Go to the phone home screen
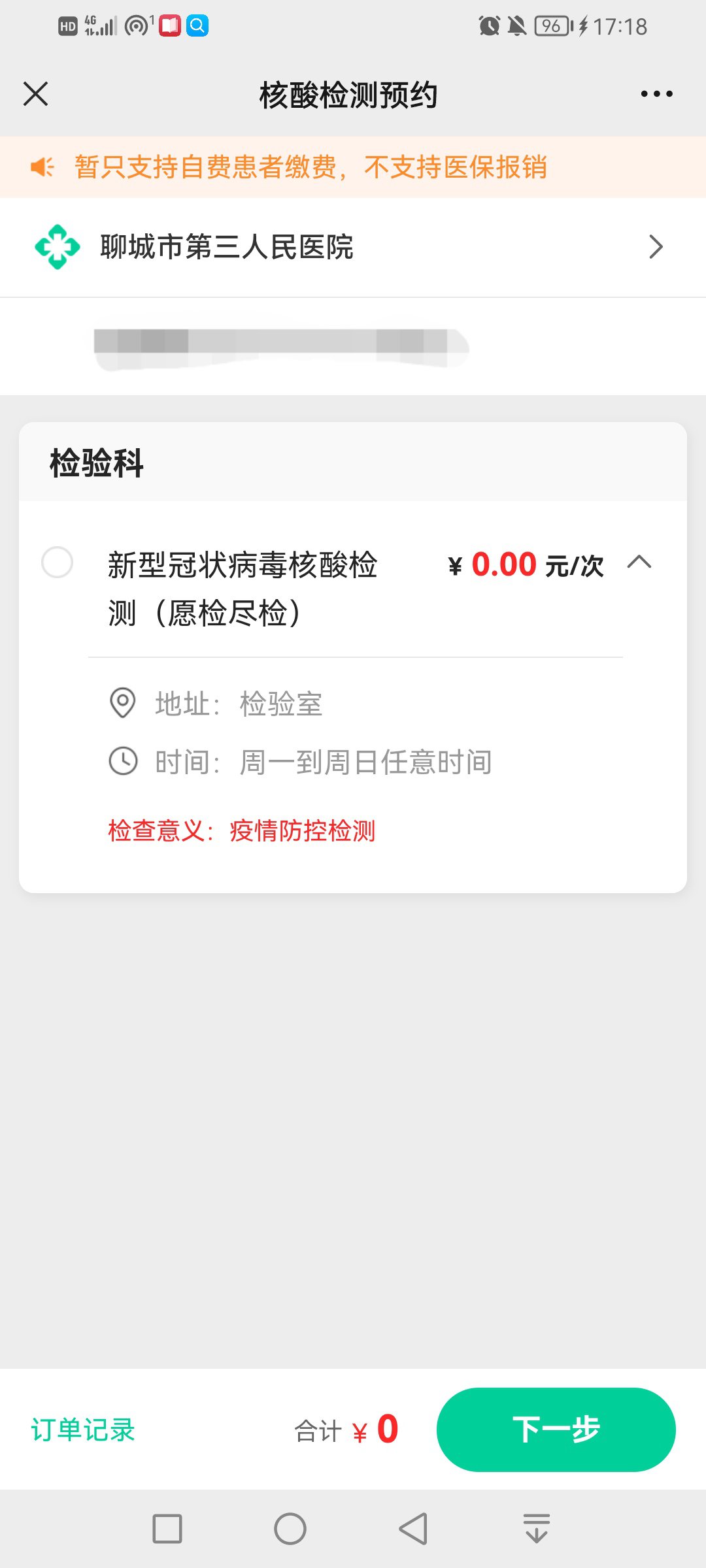 coord(290,1529)
